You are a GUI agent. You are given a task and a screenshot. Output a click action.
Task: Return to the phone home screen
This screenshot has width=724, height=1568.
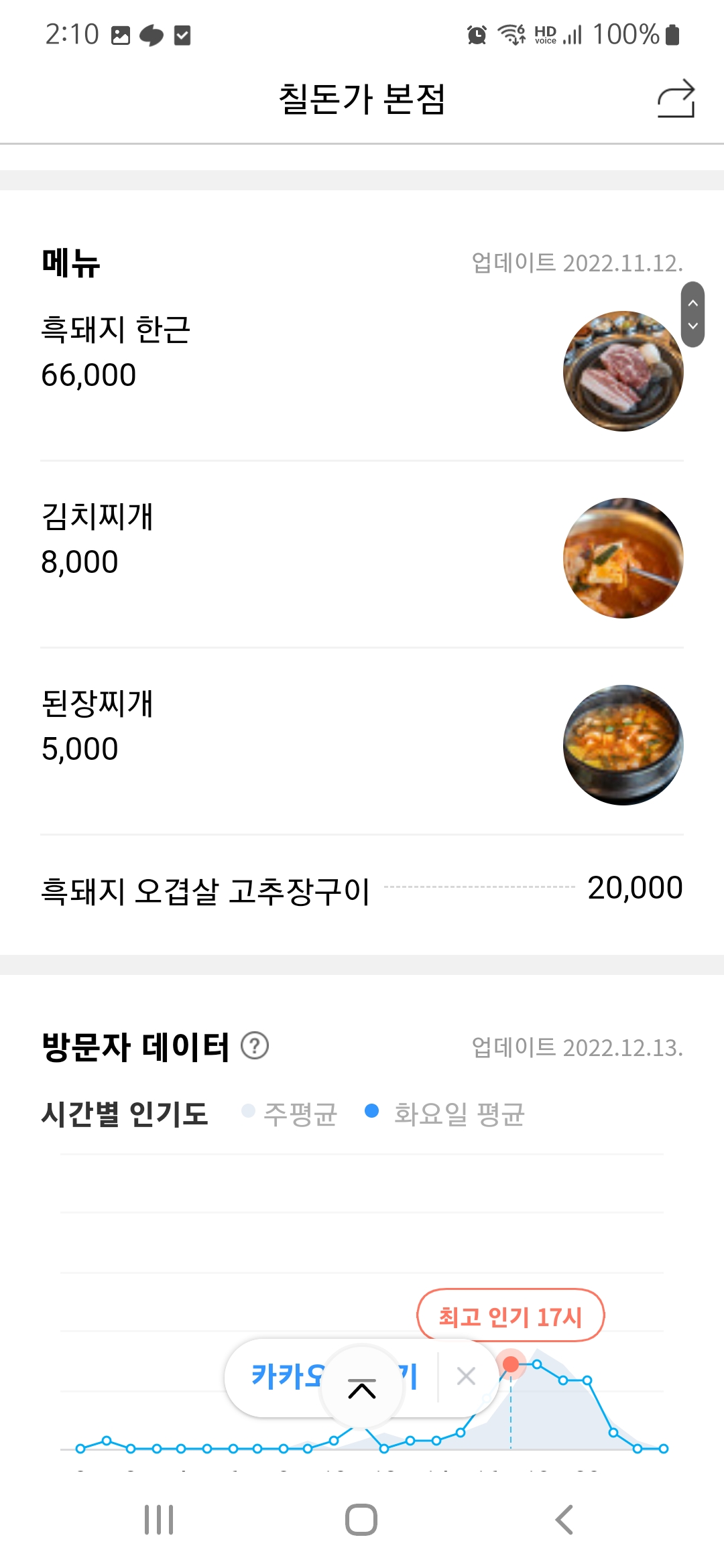361,1520
